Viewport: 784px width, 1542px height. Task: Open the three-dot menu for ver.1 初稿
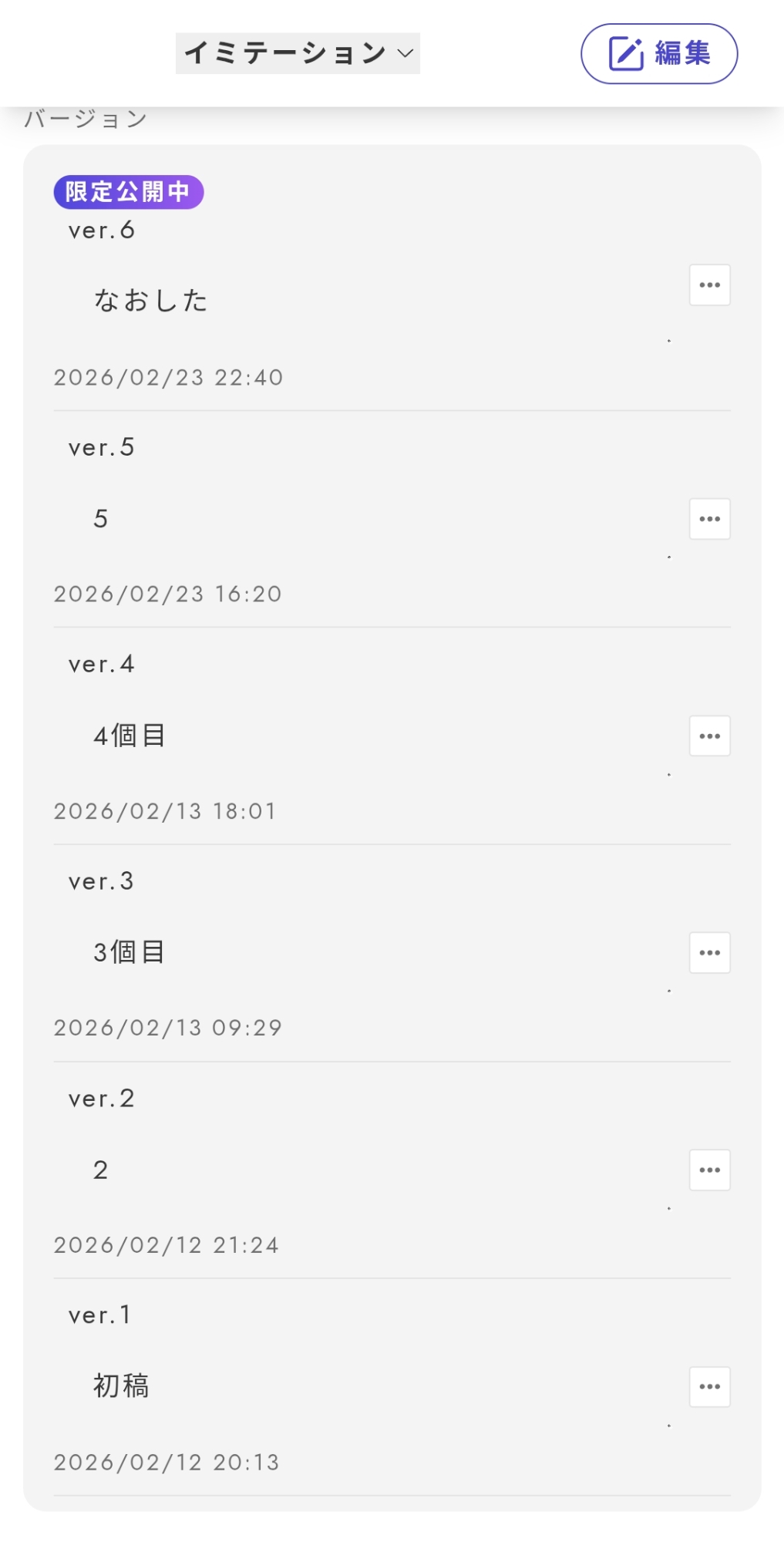[709, 1387]
